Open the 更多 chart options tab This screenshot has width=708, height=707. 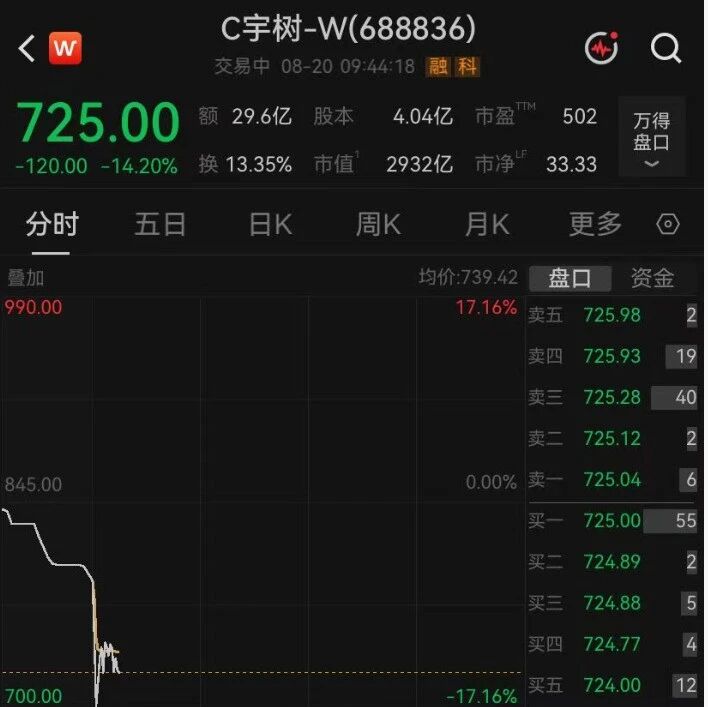coord(596,224)
